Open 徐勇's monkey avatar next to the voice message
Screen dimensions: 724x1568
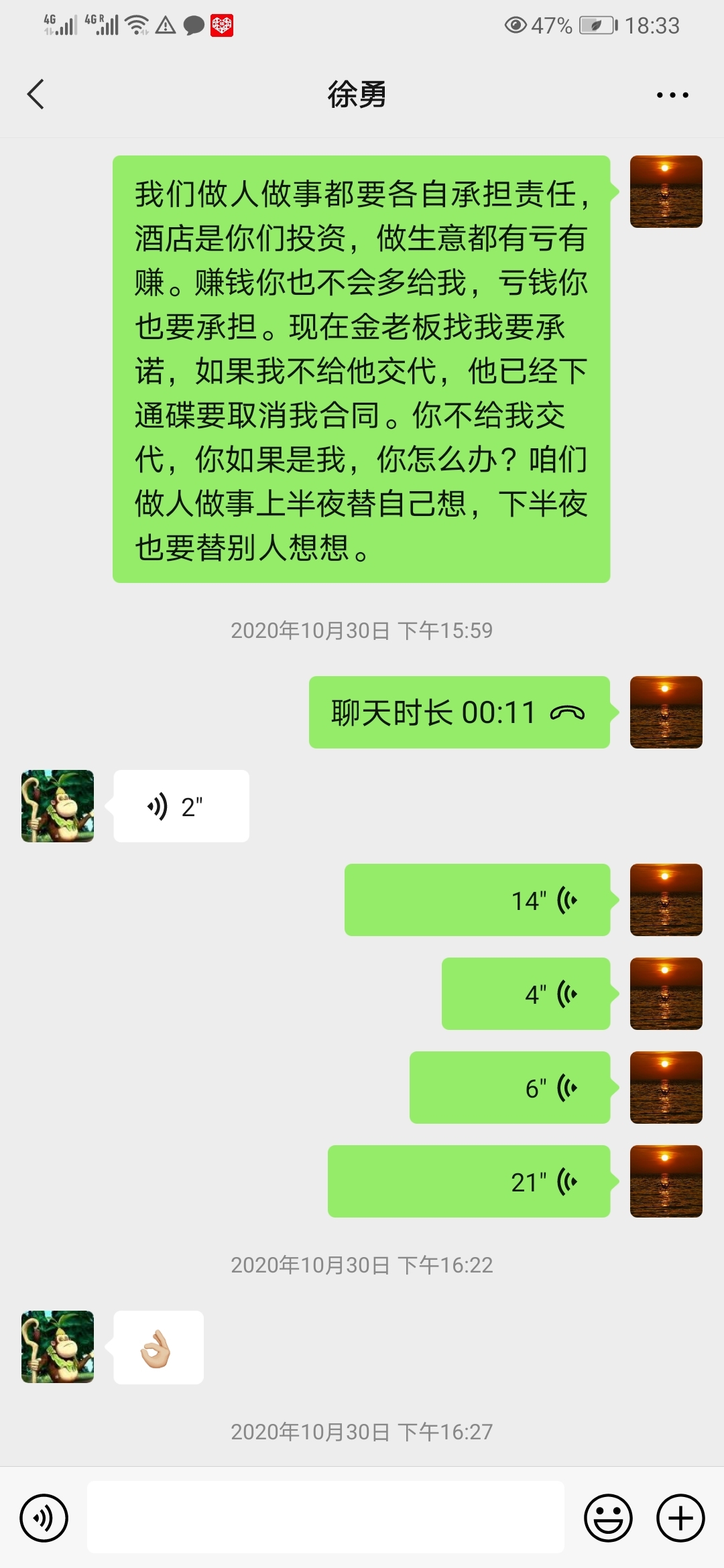click(58, 806)
